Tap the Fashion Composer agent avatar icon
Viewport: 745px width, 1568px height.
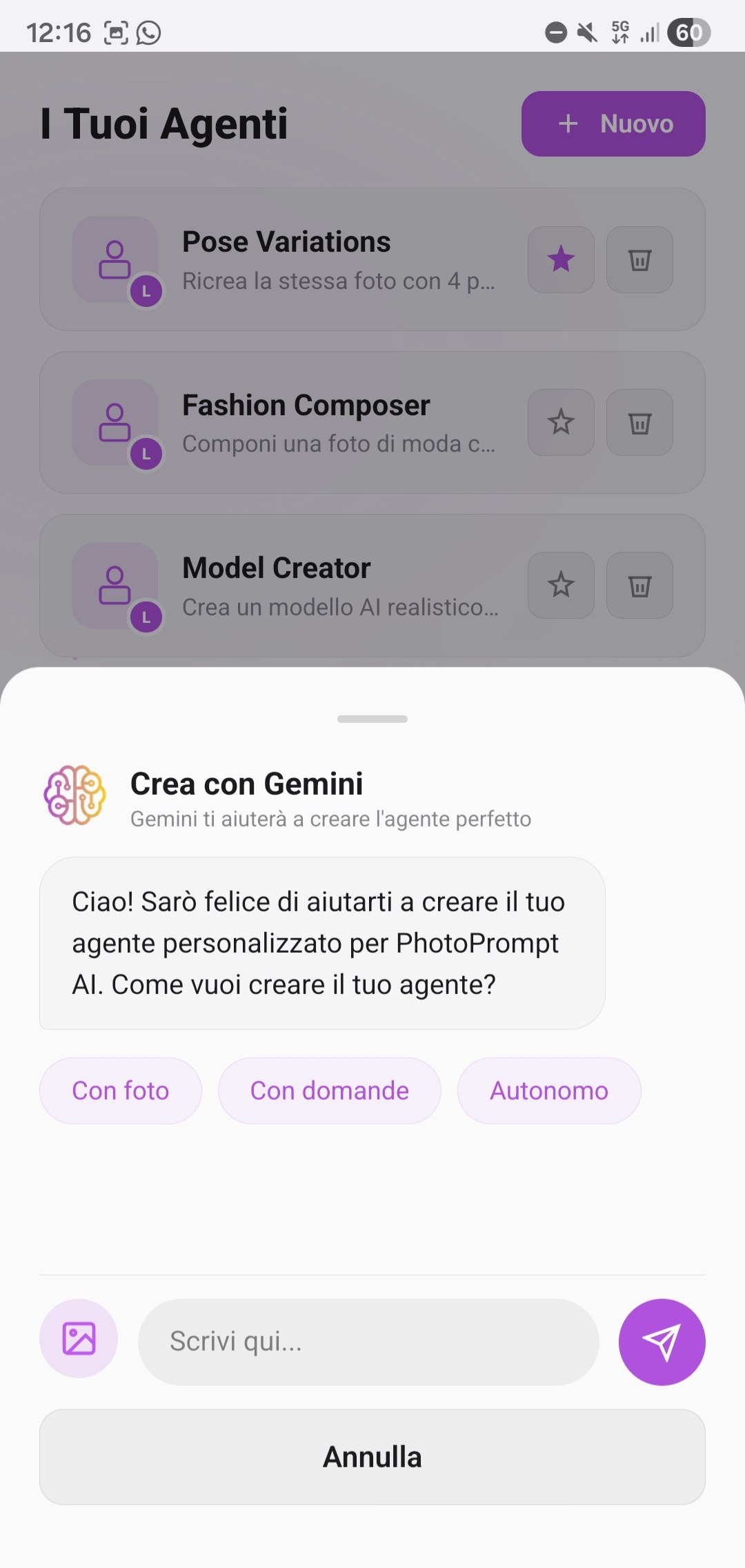(x=116, y=423)
